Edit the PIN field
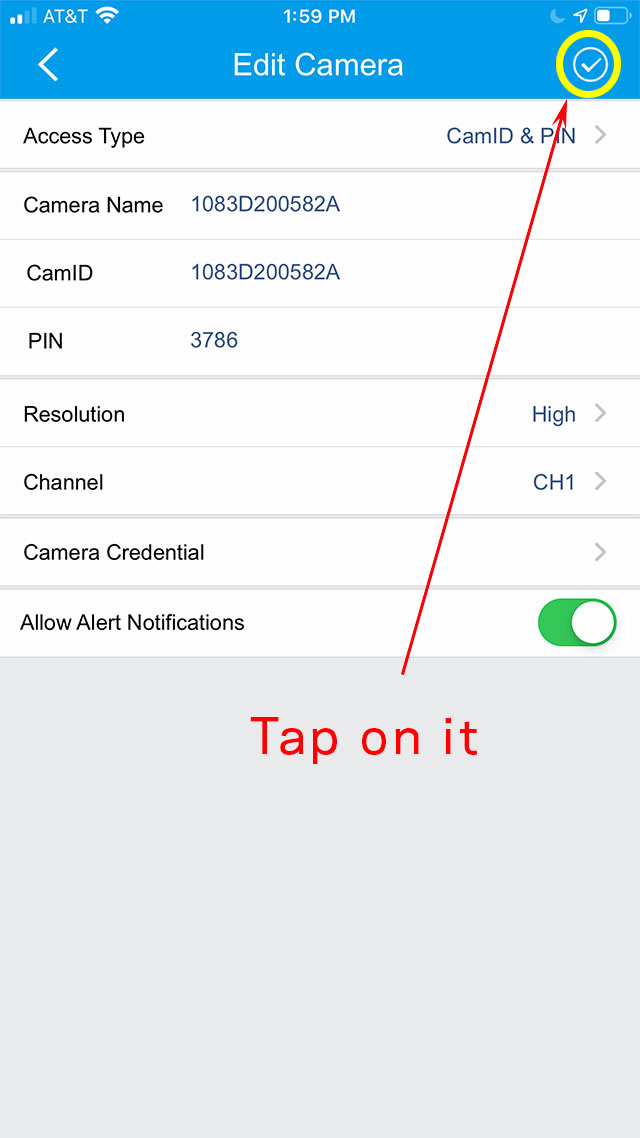Screen dimensions: 640x1138 tap(320, 340)
